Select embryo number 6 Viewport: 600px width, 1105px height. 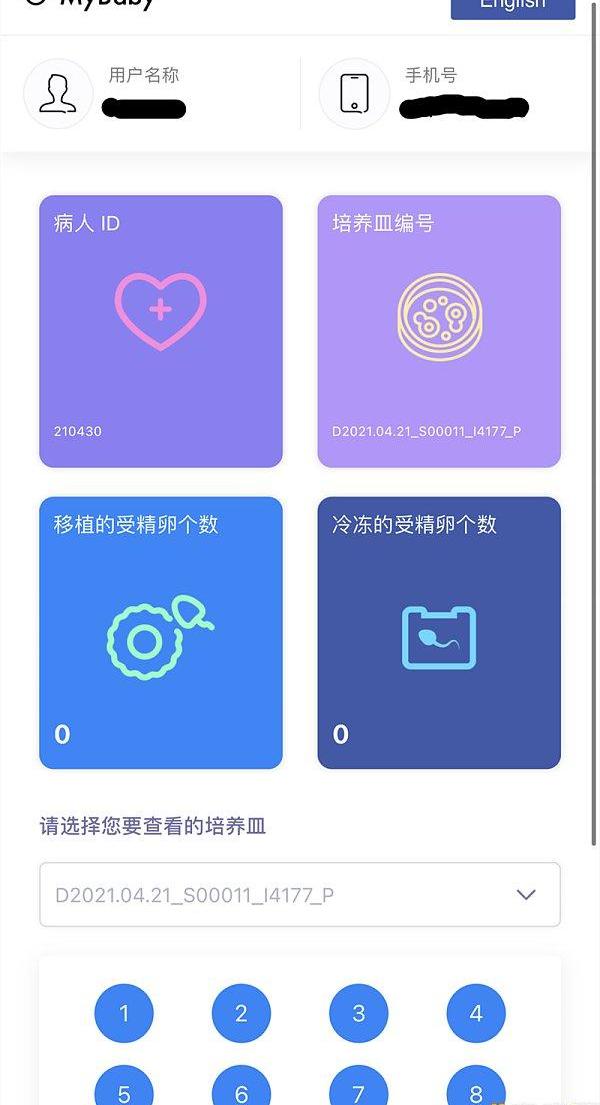[241, 1089]
